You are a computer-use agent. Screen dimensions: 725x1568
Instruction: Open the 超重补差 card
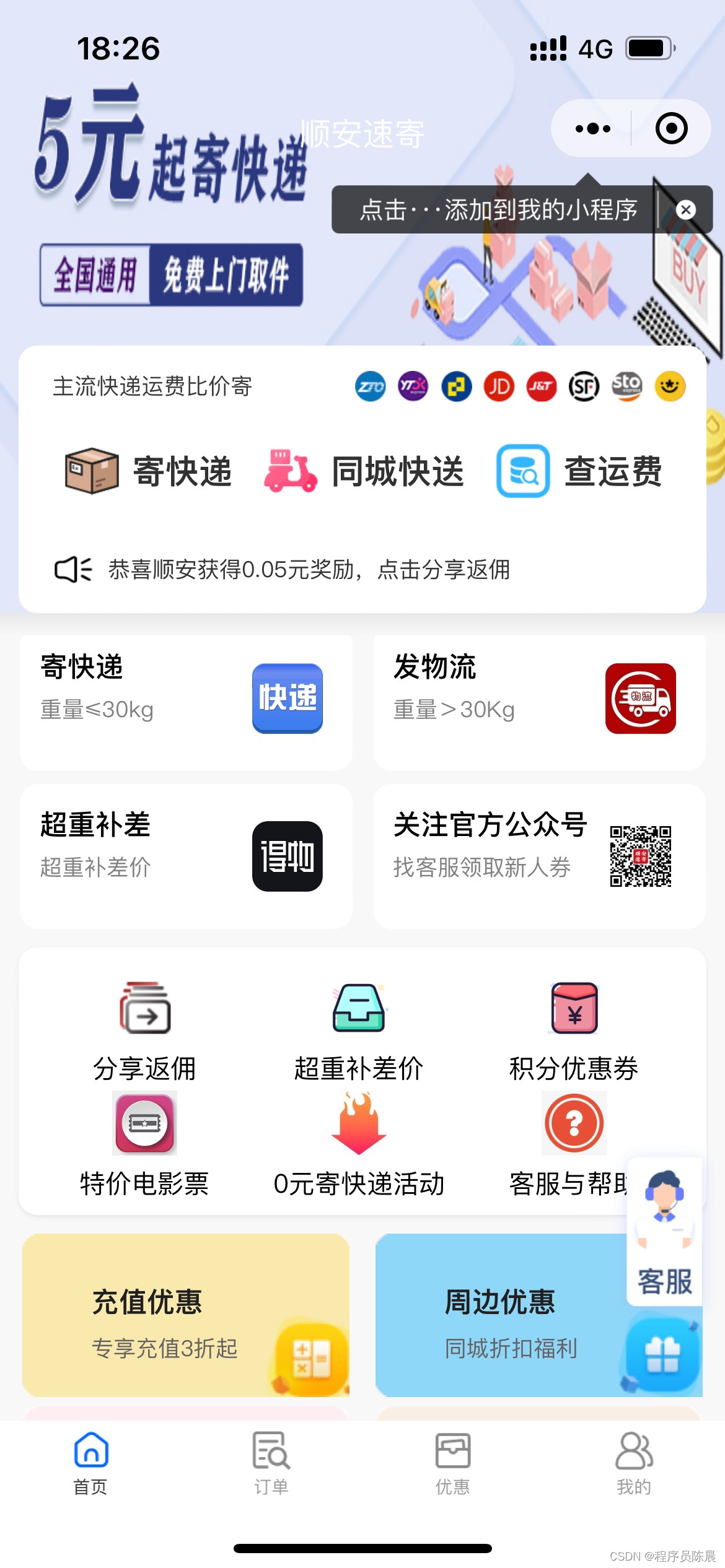click(186, 856)
